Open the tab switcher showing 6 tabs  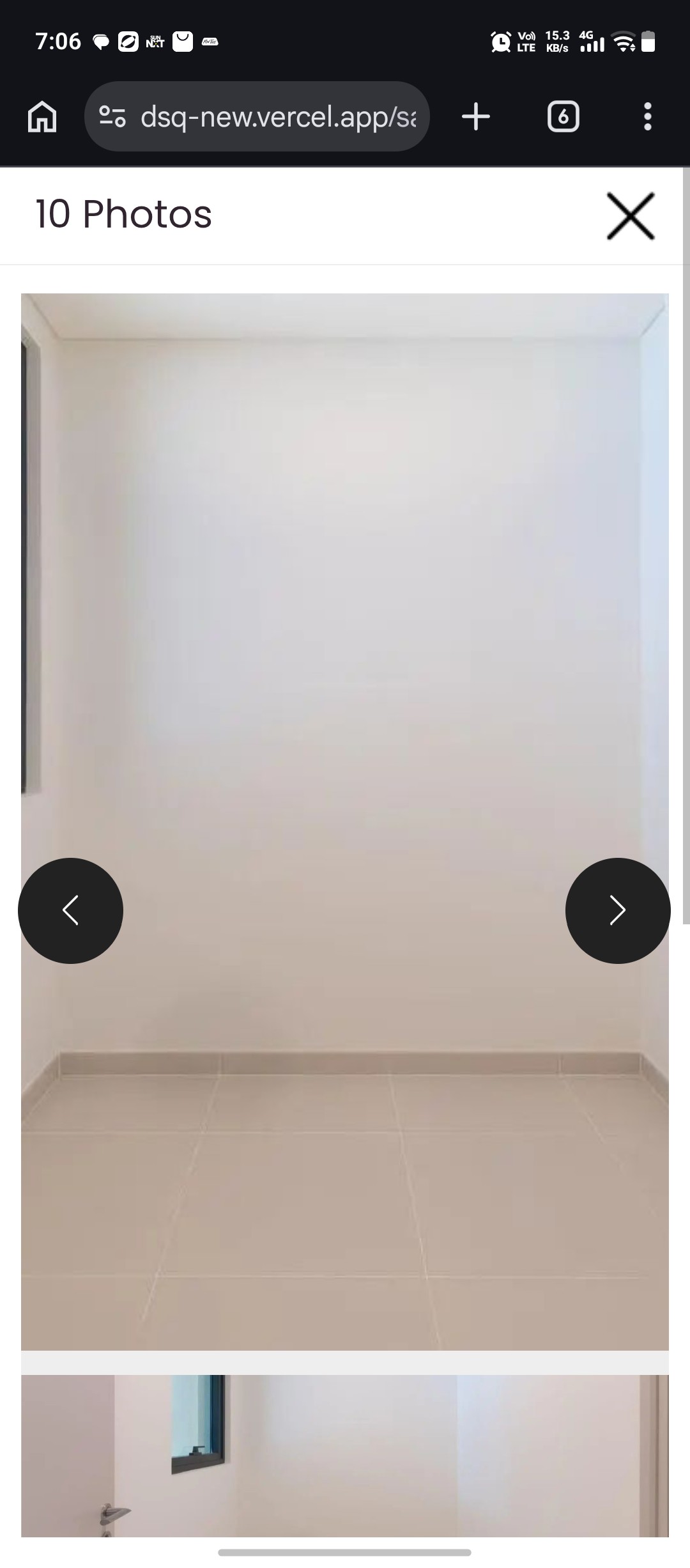point(563,117)
